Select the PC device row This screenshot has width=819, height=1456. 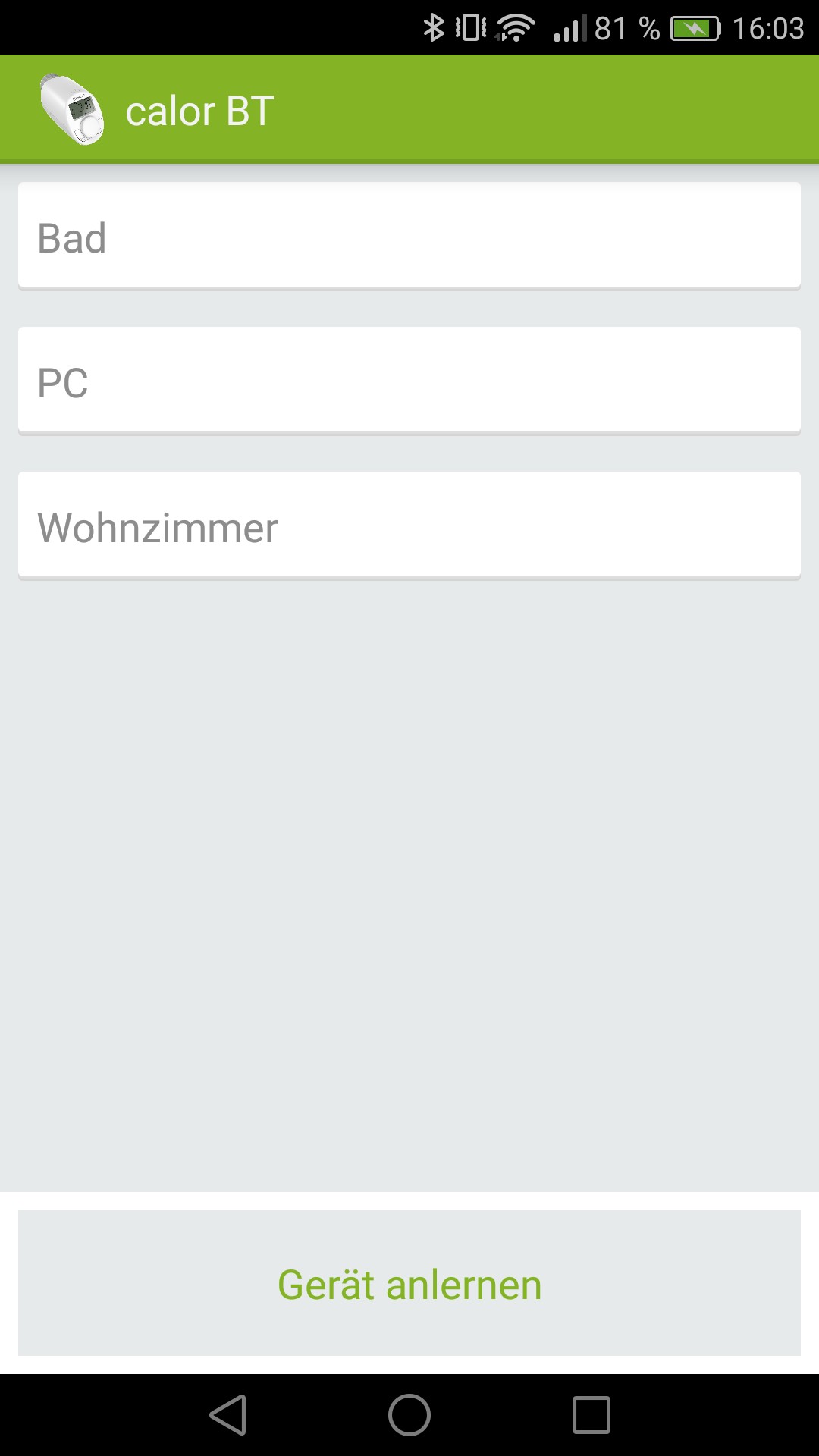(409, 381)
